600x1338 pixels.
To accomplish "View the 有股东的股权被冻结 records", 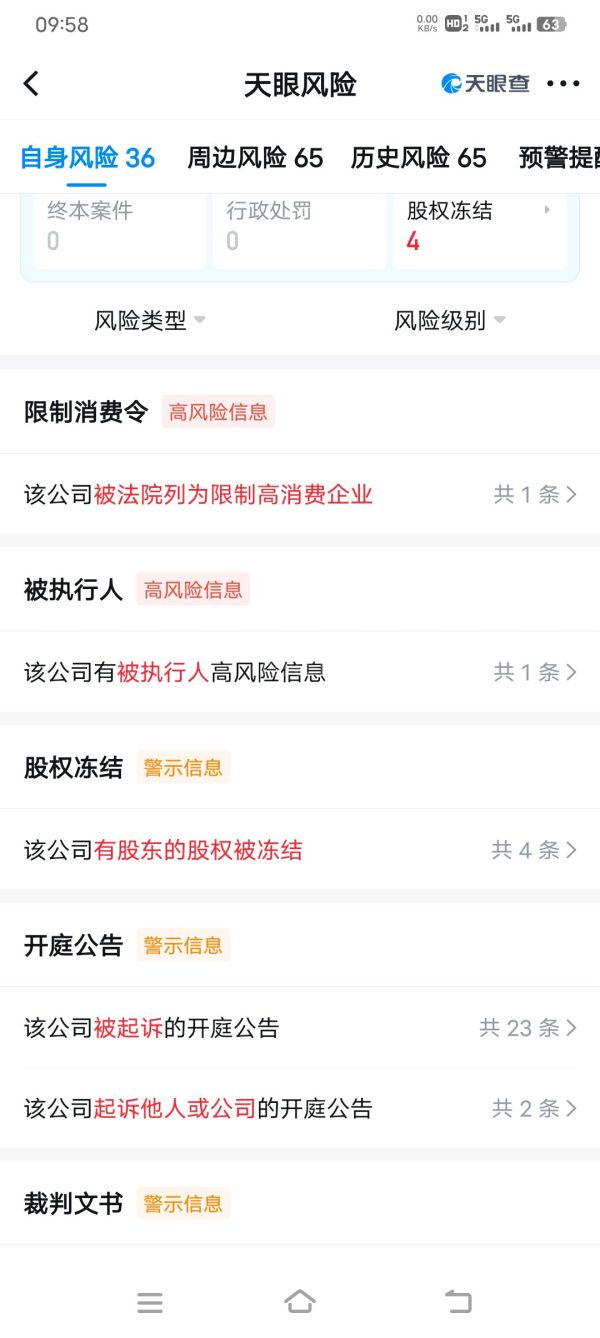I will pos(300,850).
